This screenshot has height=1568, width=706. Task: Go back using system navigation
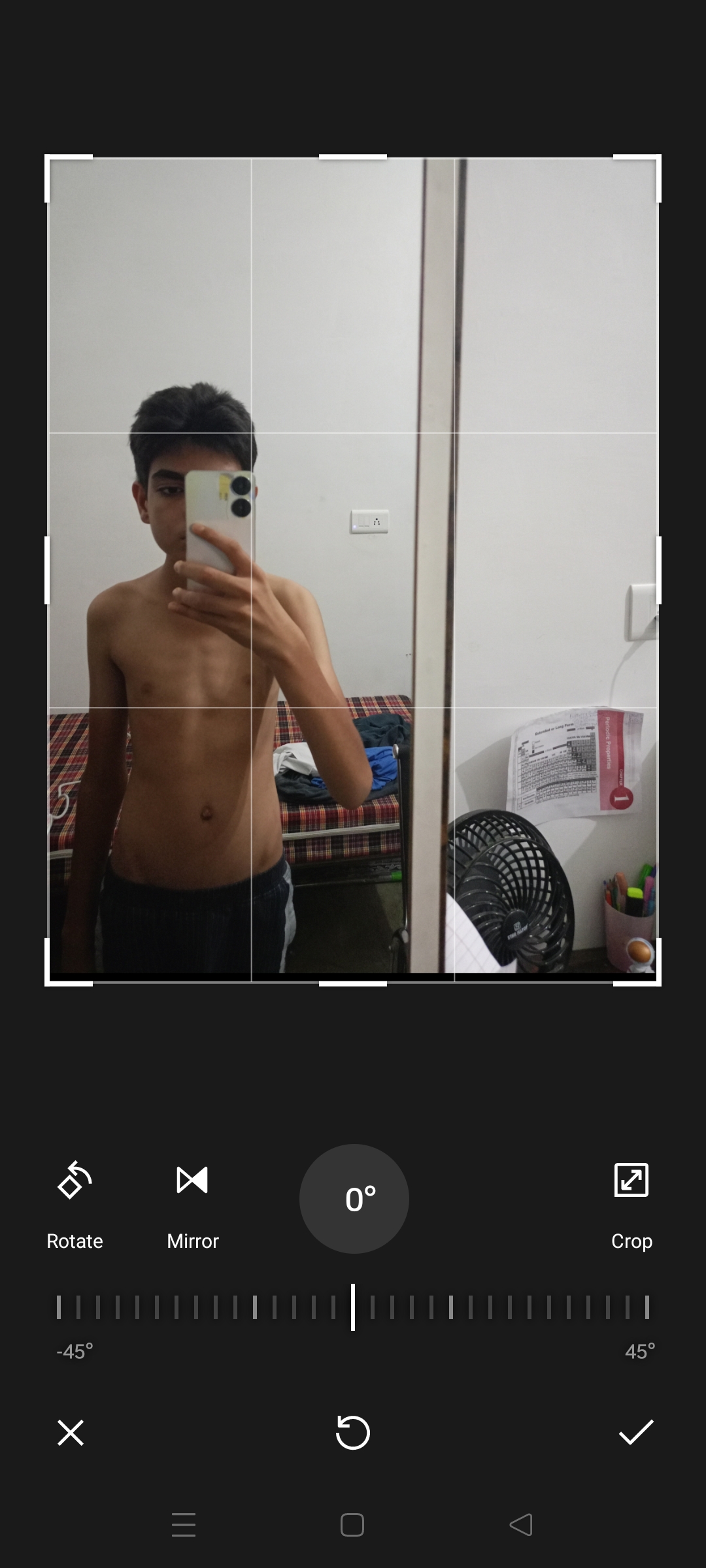(521, 1525)
